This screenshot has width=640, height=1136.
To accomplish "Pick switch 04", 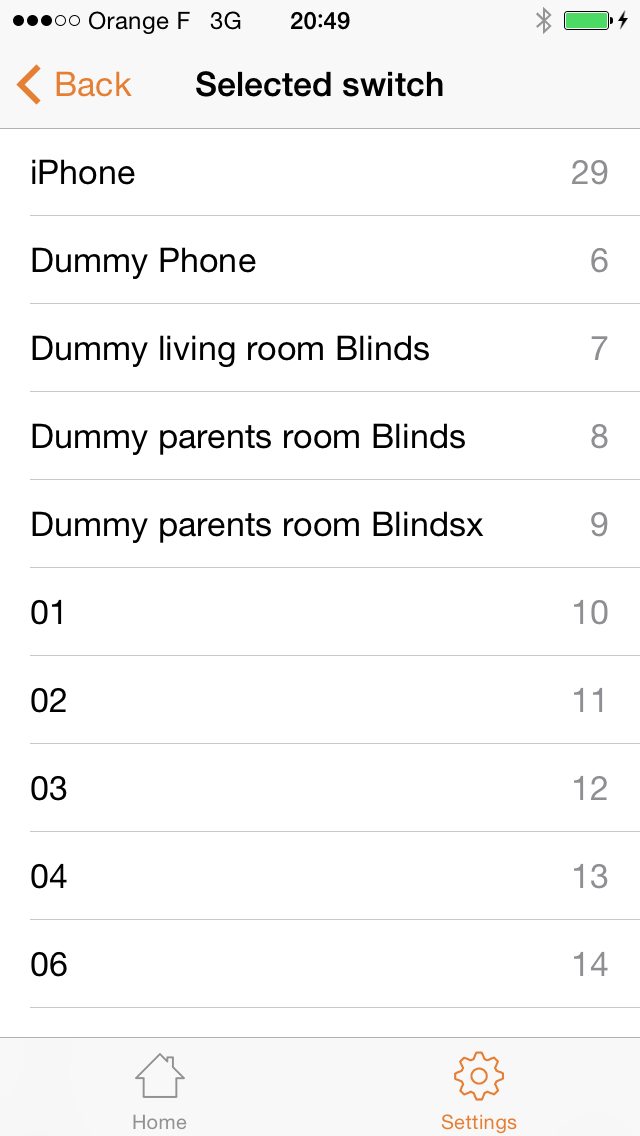I will pyautogui.click(x=320, y=877).
